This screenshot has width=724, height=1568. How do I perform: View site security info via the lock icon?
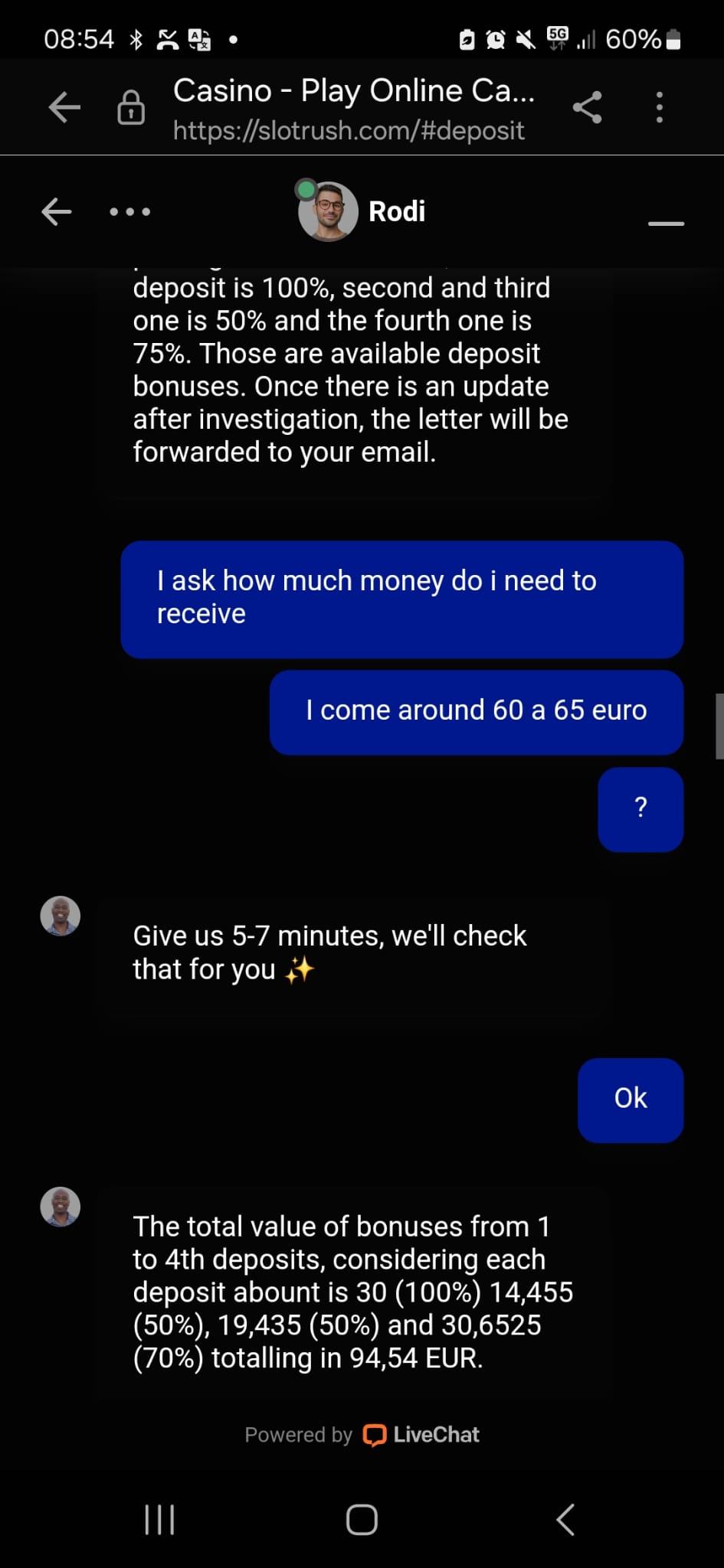click(x=131, y=108)
